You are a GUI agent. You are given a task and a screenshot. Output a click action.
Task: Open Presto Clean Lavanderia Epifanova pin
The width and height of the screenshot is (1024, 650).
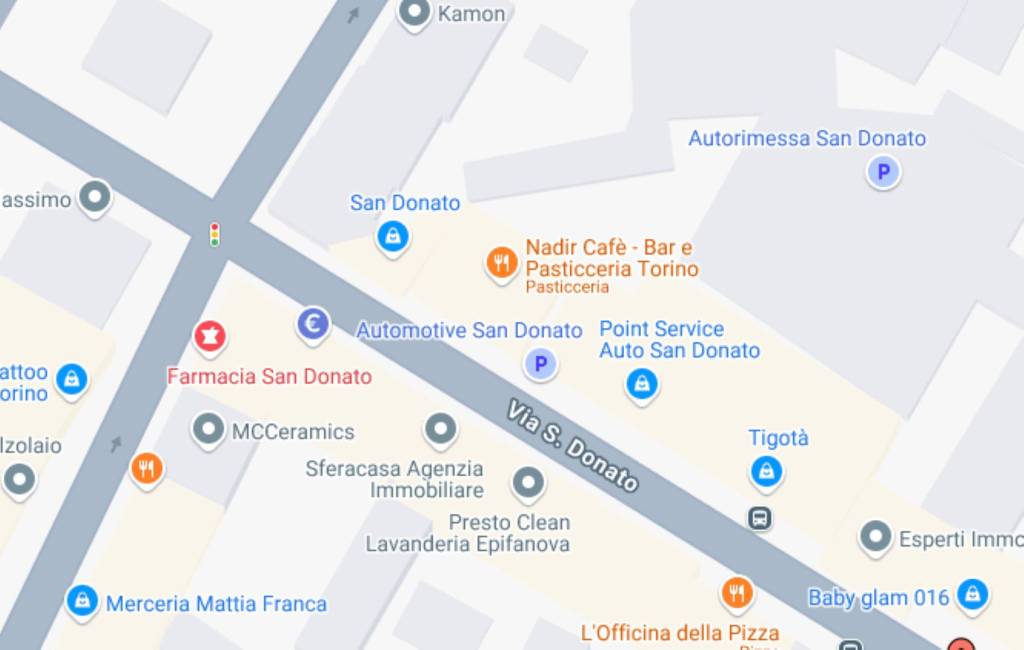pos(528,484)
